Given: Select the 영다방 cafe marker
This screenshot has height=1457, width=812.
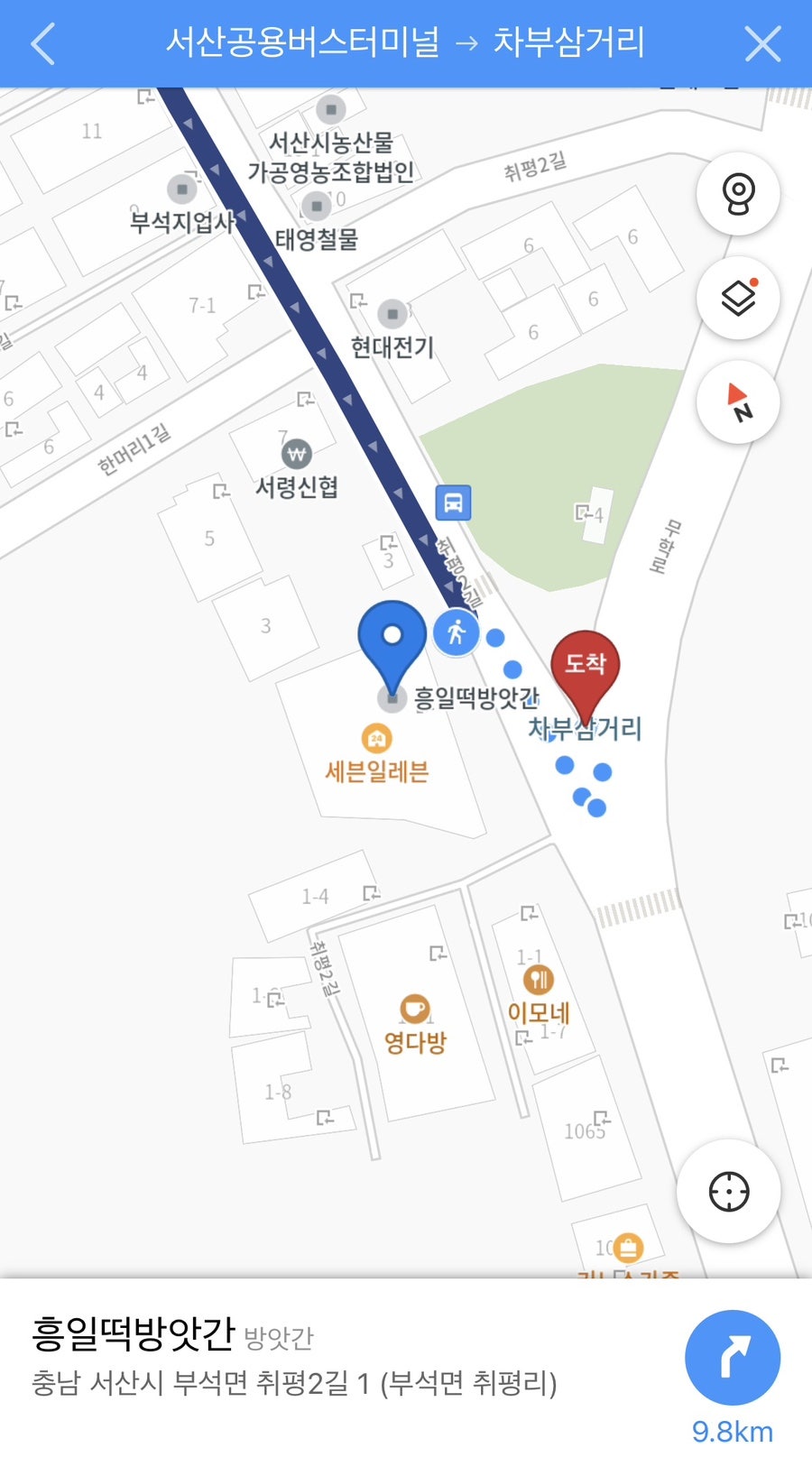Looking at the screenshot, I should coord(414,1009).
